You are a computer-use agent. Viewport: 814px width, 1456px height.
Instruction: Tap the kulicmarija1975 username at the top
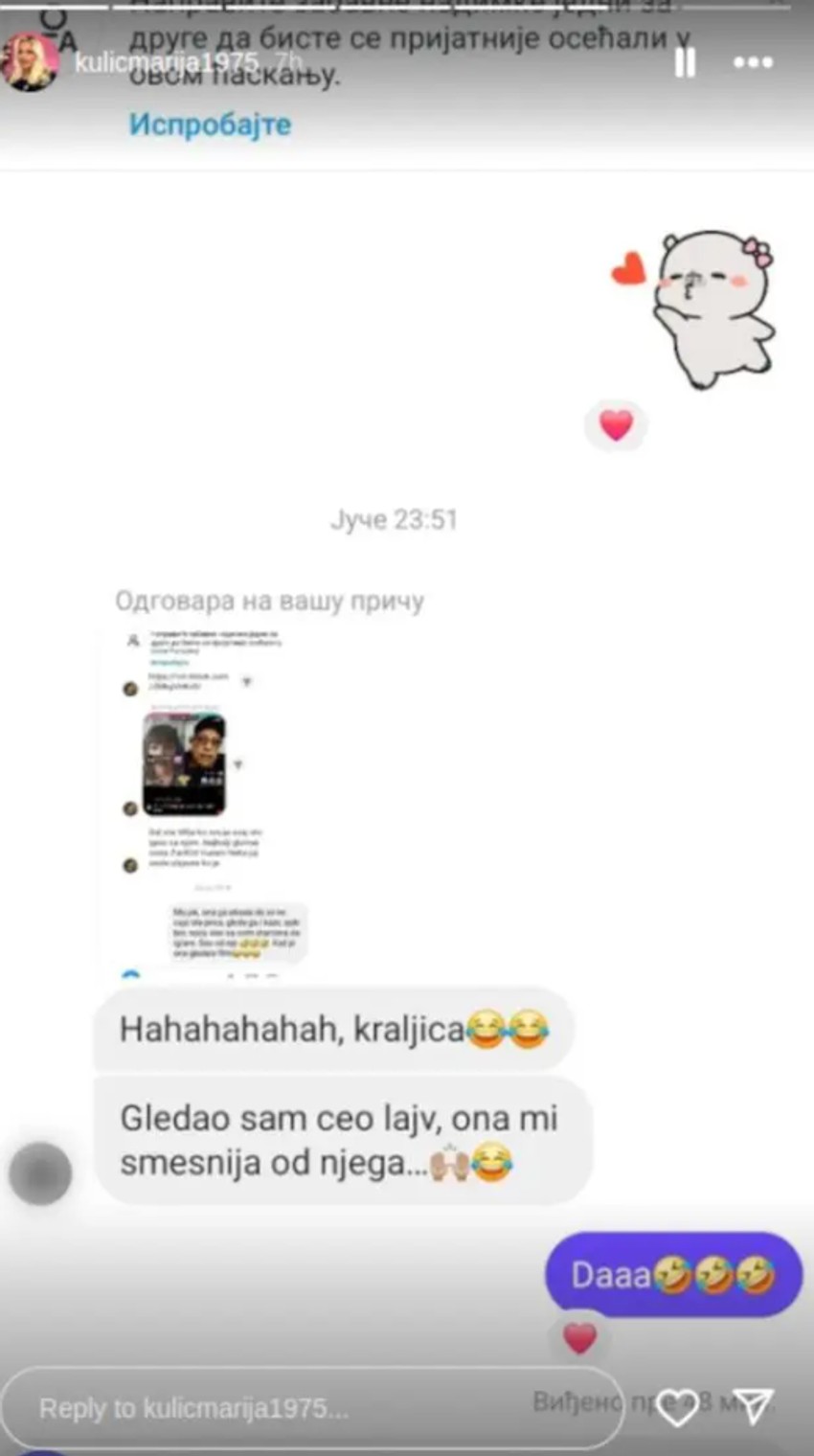point(167,62)
